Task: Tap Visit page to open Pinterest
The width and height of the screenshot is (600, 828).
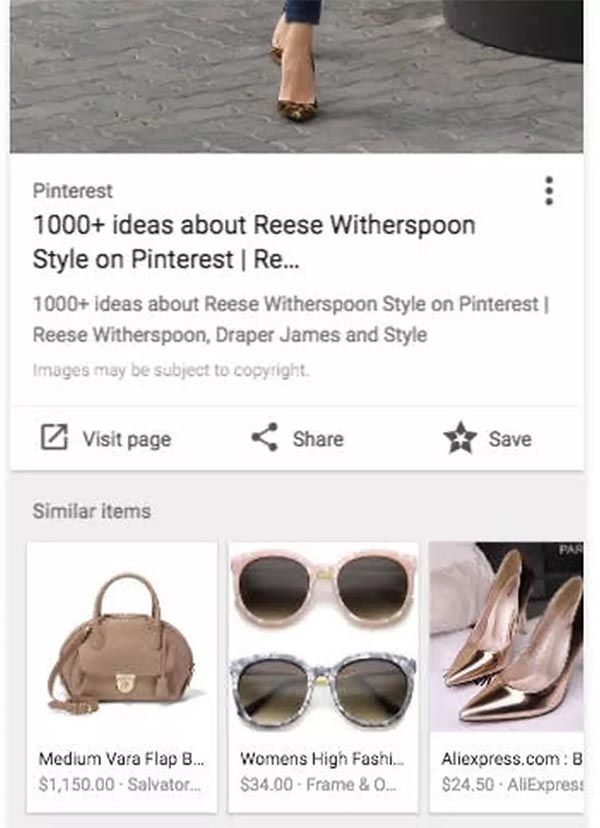Action: [106, 439]
